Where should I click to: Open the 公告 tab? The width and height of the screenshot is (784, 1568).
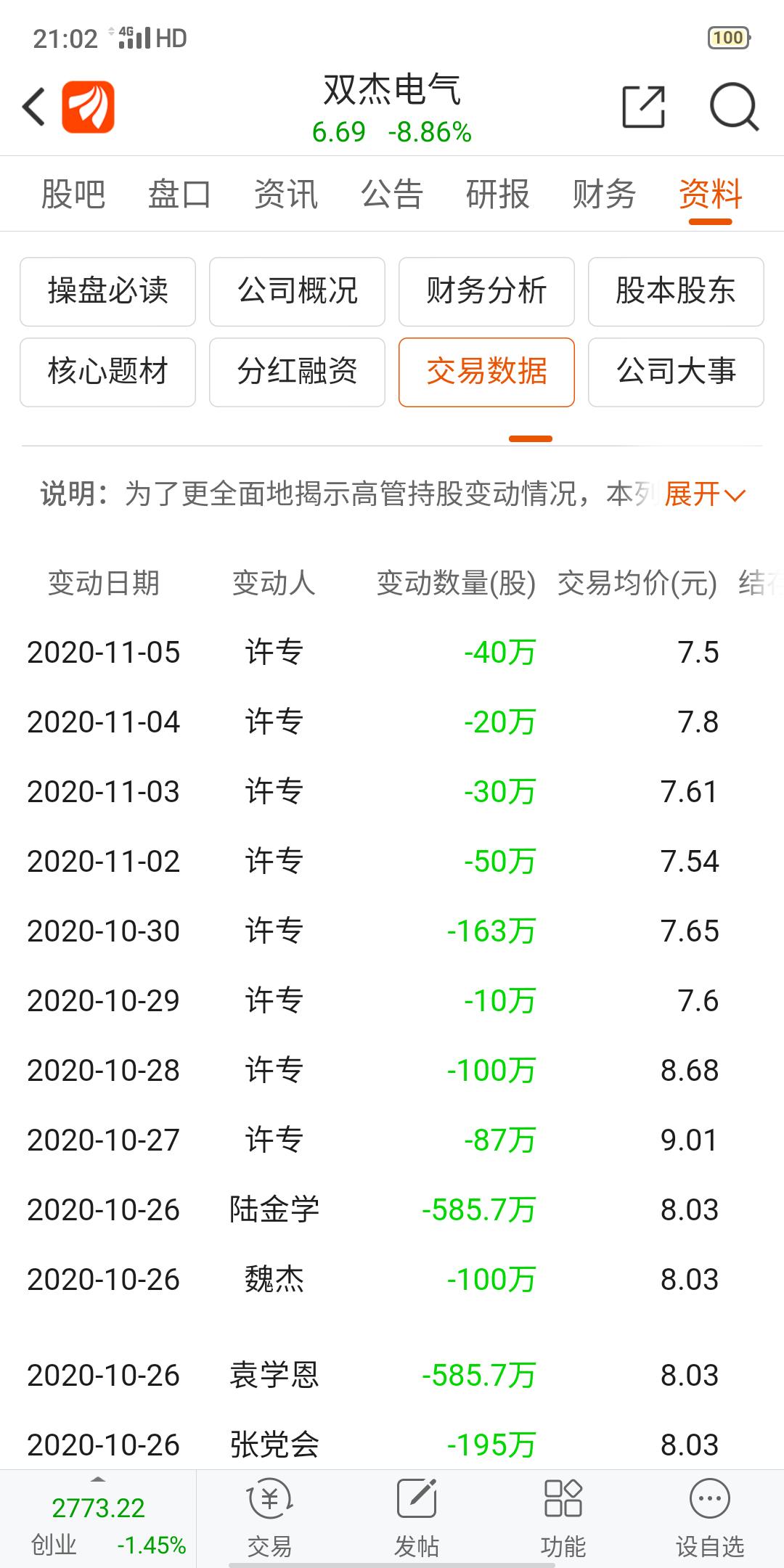click(392, 195)
